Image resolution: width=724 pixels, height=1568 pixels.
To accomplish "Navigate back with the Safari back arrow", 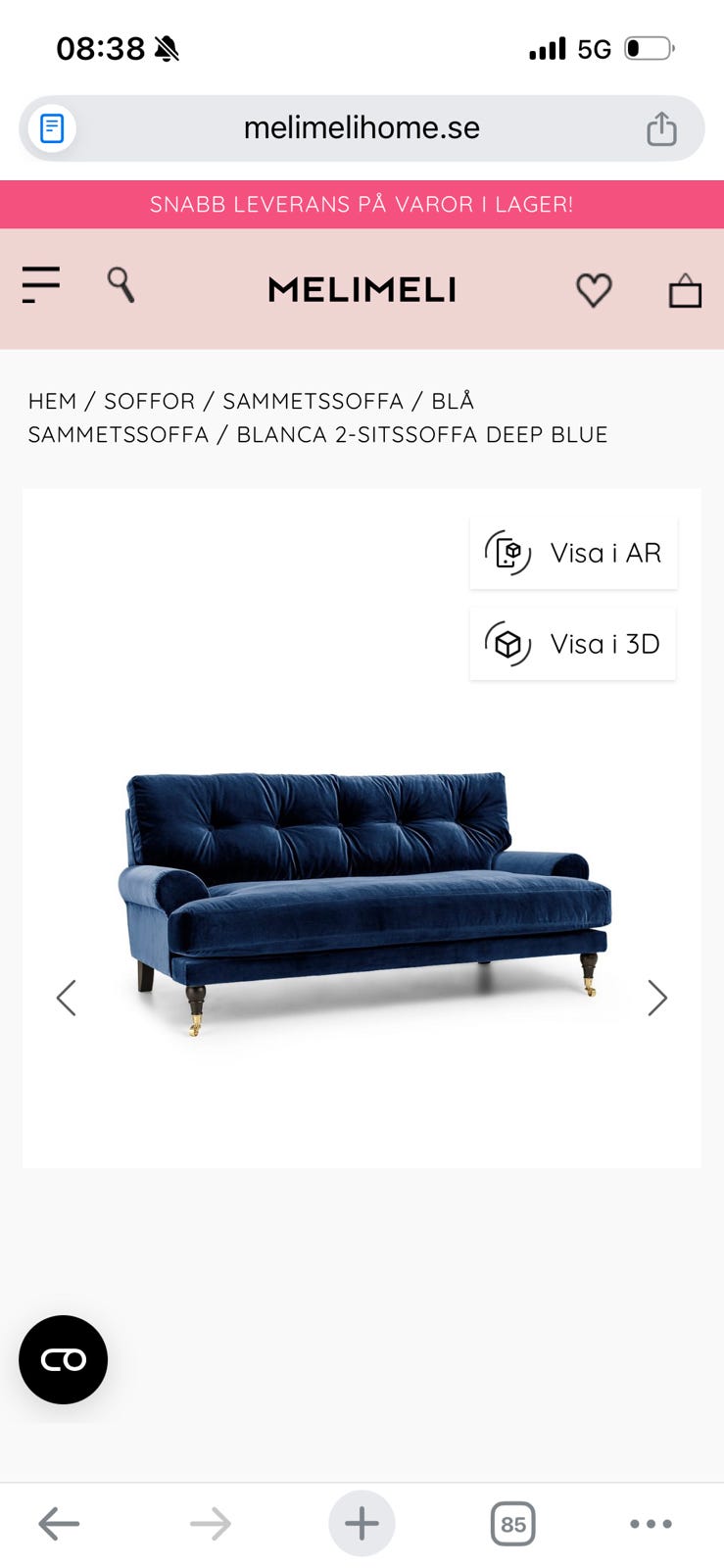I will pos(59,1523).
